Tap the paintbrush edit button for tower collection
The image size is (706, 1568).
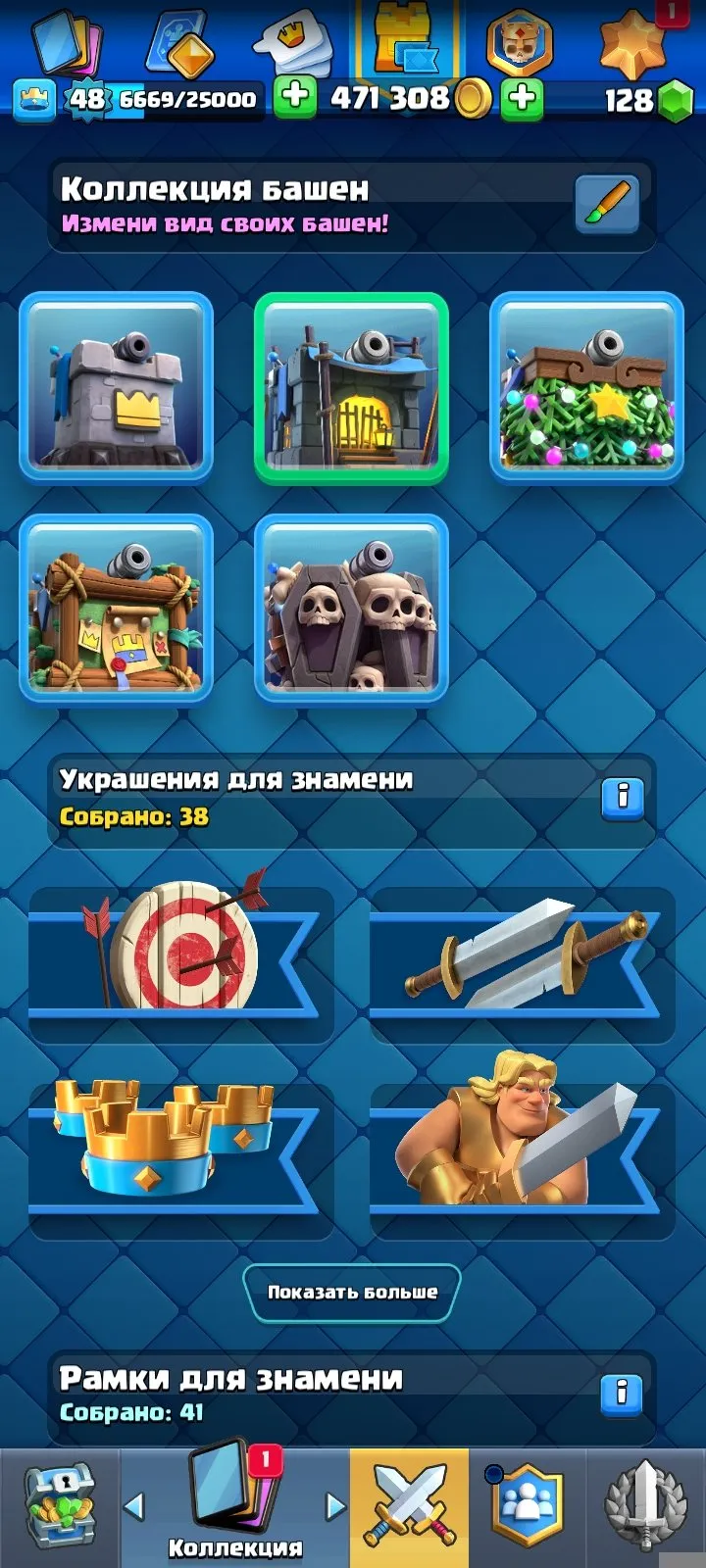click(607, 204)
